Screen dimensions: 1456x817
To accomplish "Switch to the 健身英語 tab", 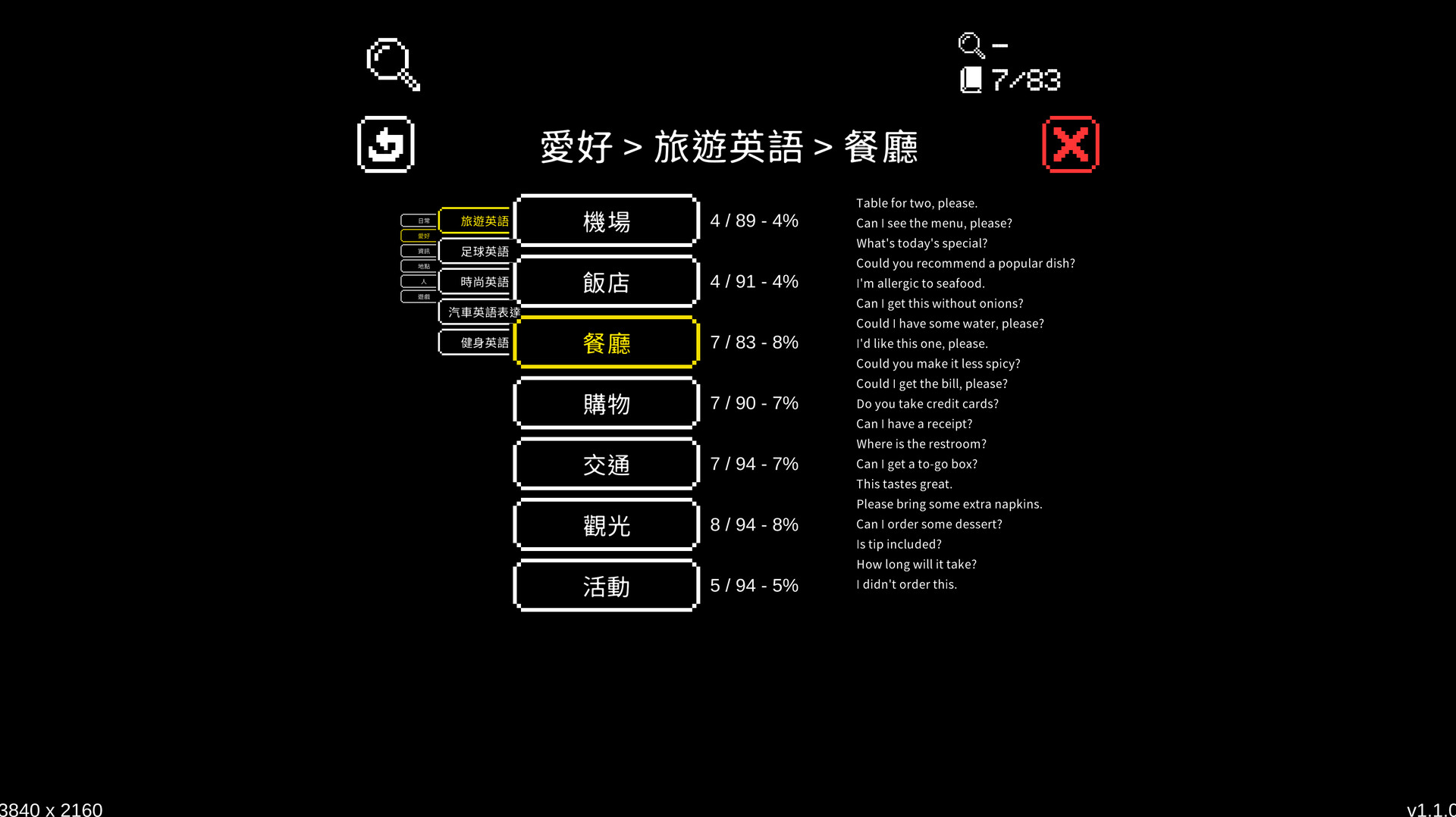I will 476,343.
